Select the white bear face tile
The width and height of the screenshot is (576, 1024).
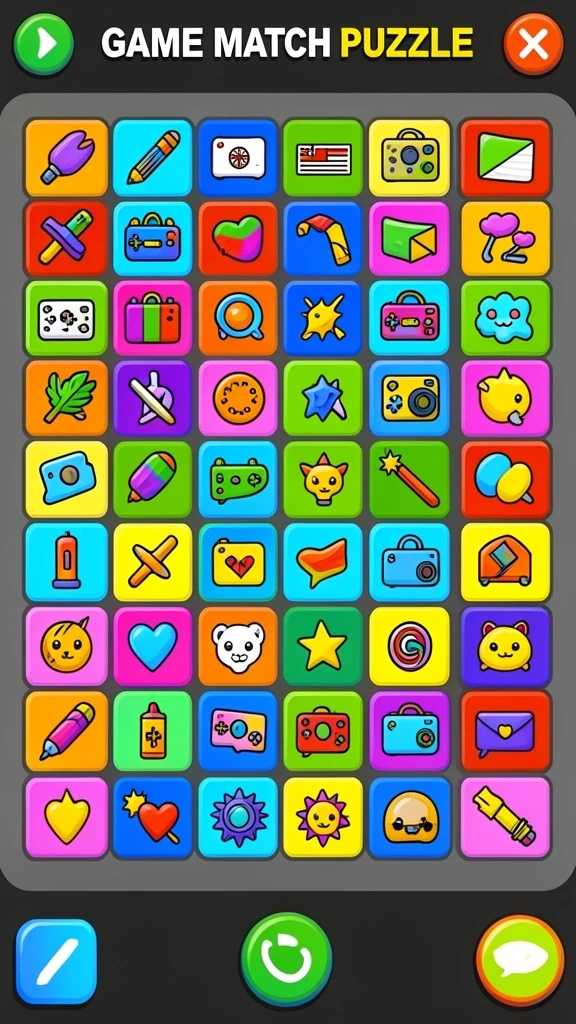[238, 647]
